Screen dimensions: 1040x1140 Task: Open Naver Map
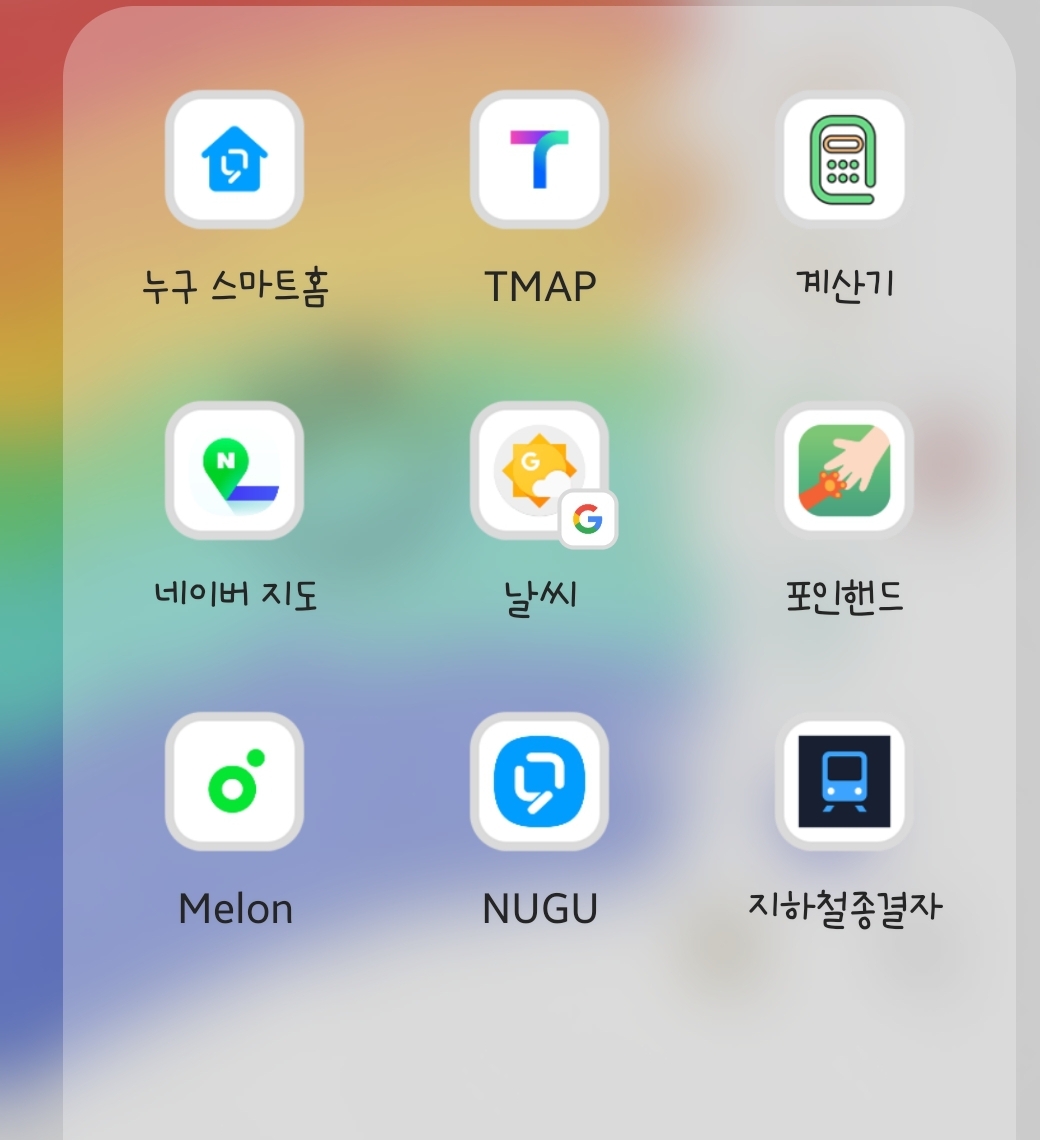(x=235, y=470)
